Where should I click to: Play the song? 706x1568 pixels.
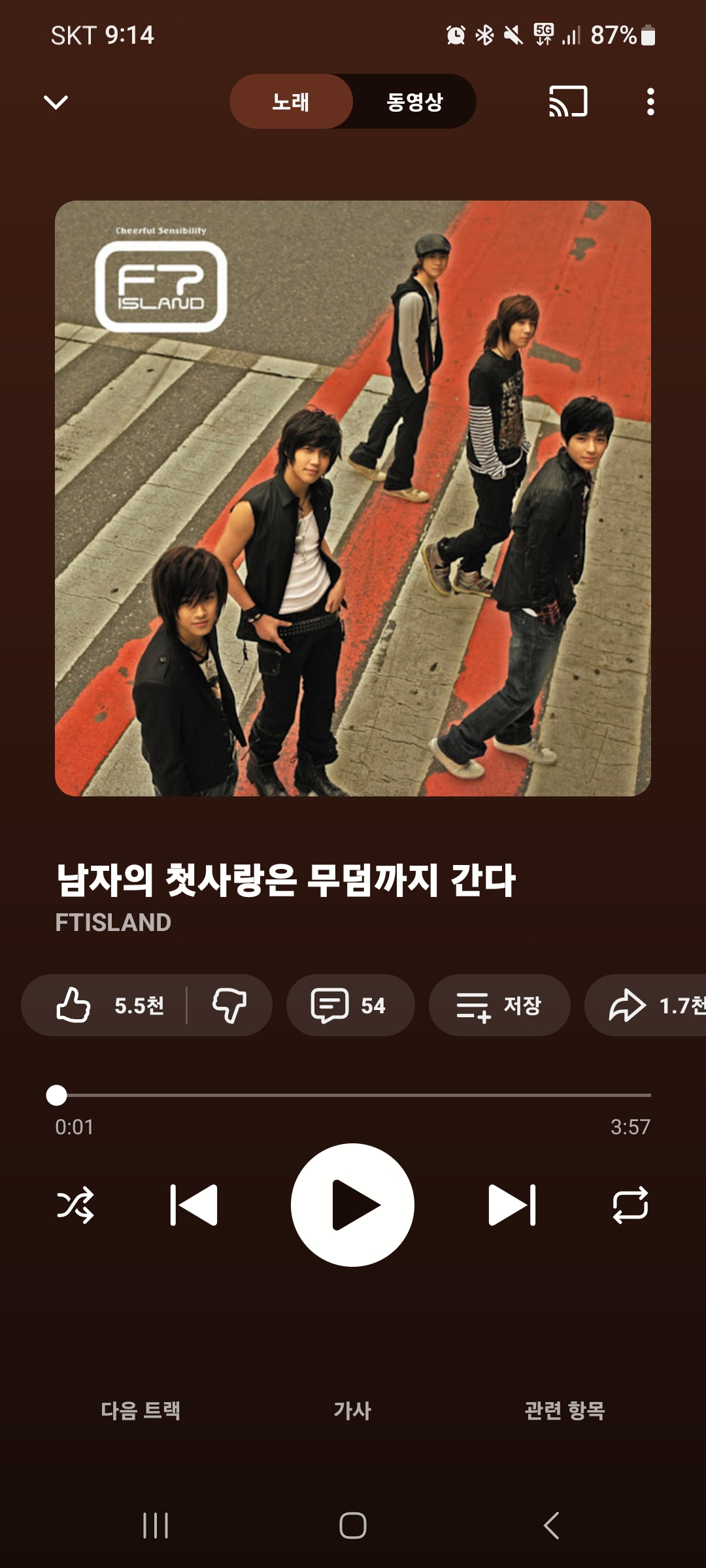[352, 1205]
